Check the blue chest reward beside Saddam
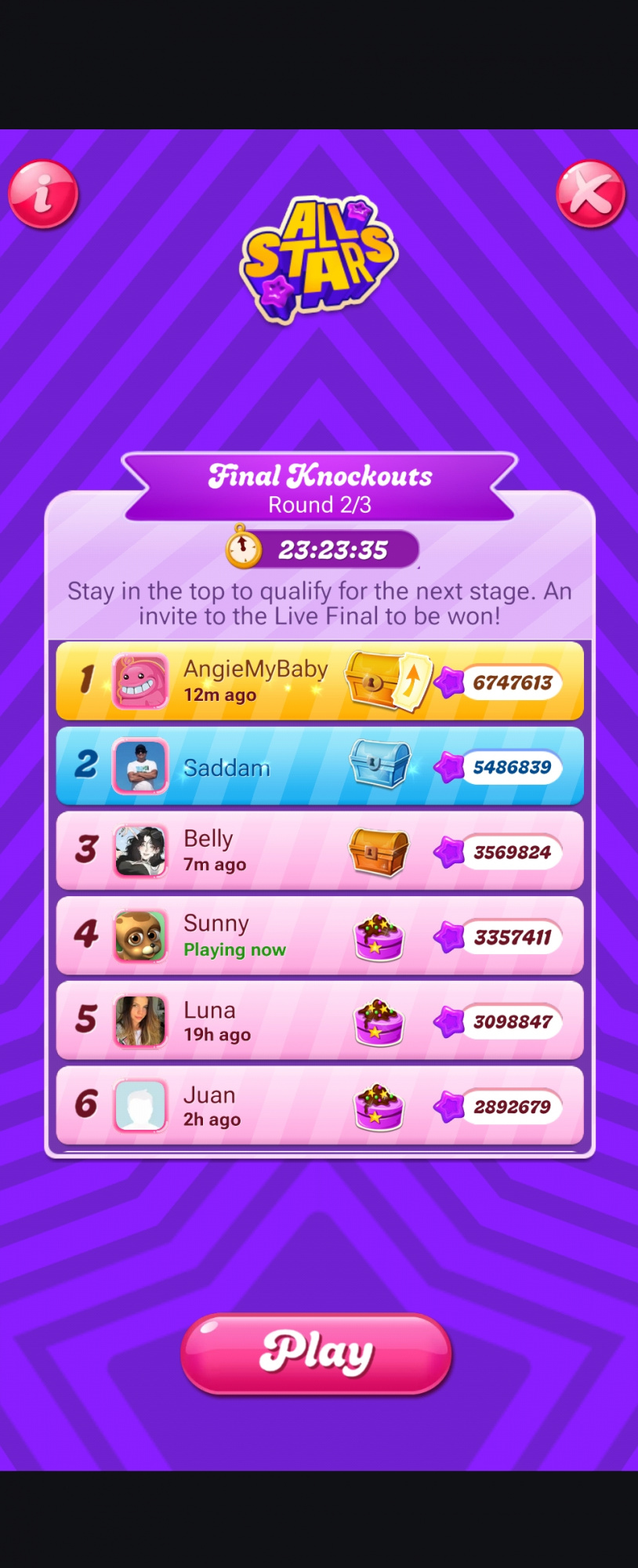 click(x=379, y=764)
